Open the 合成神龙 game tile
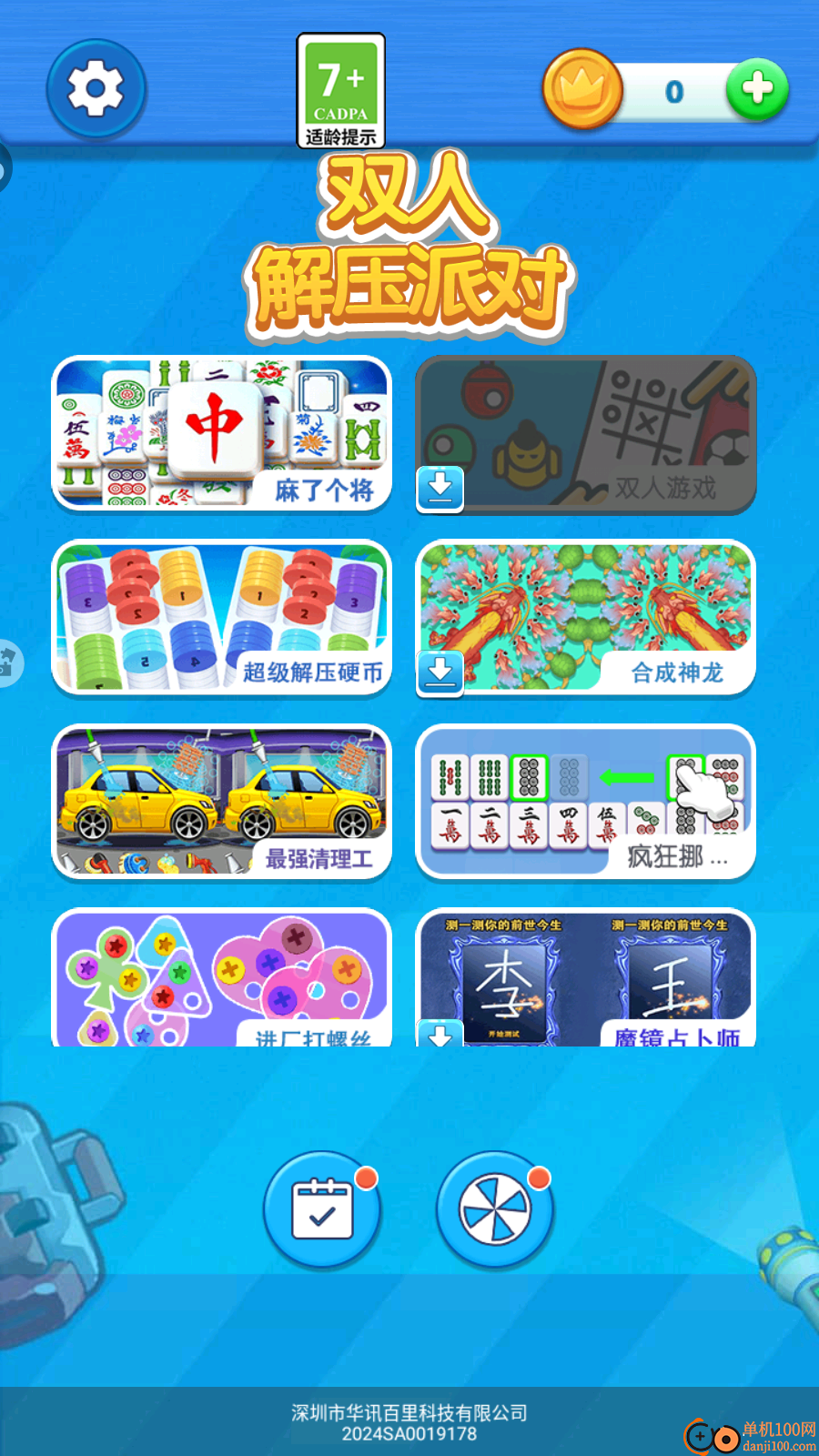 click(586, 618)
